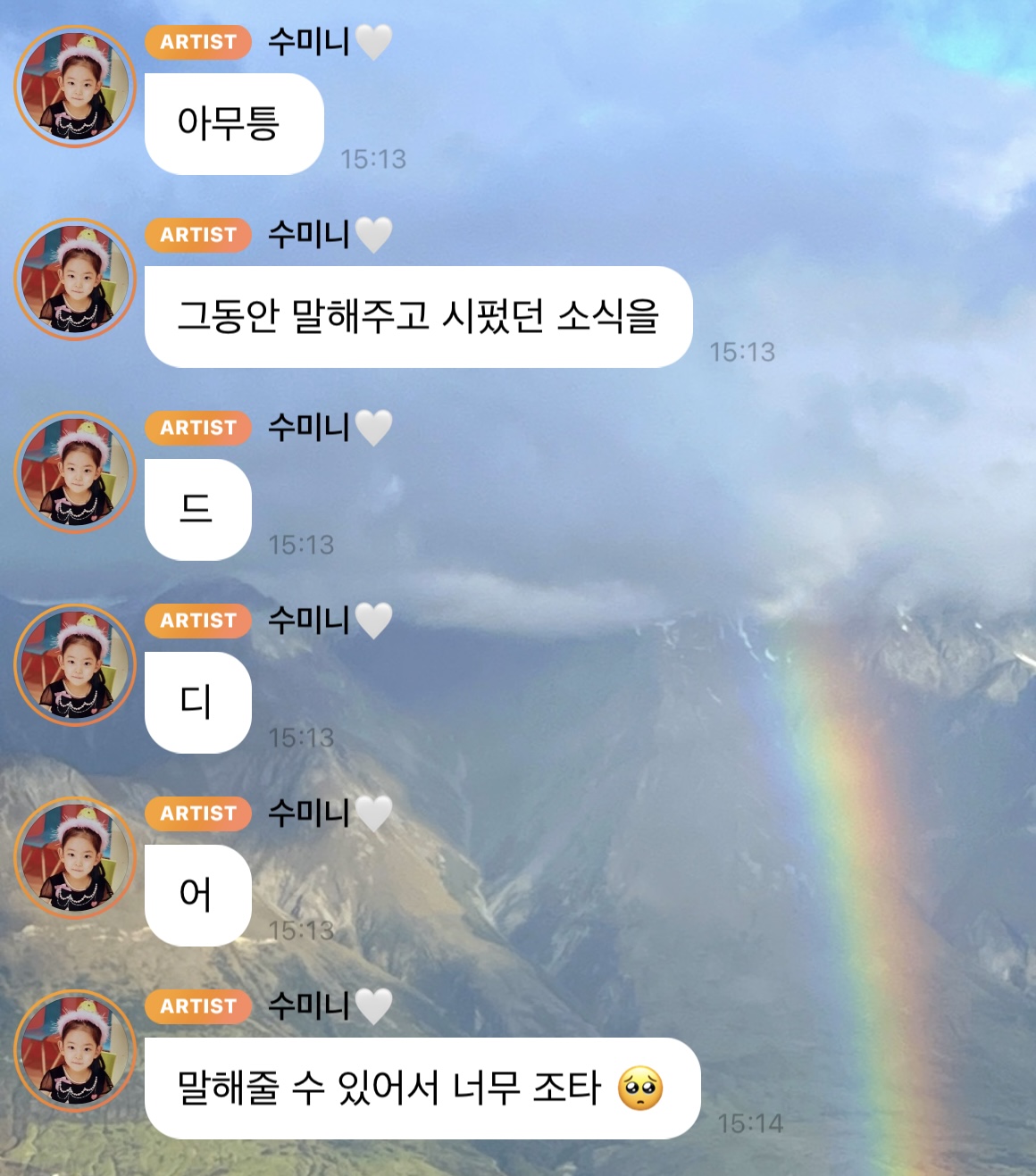Open the avatar next to the 디 message

75,665
